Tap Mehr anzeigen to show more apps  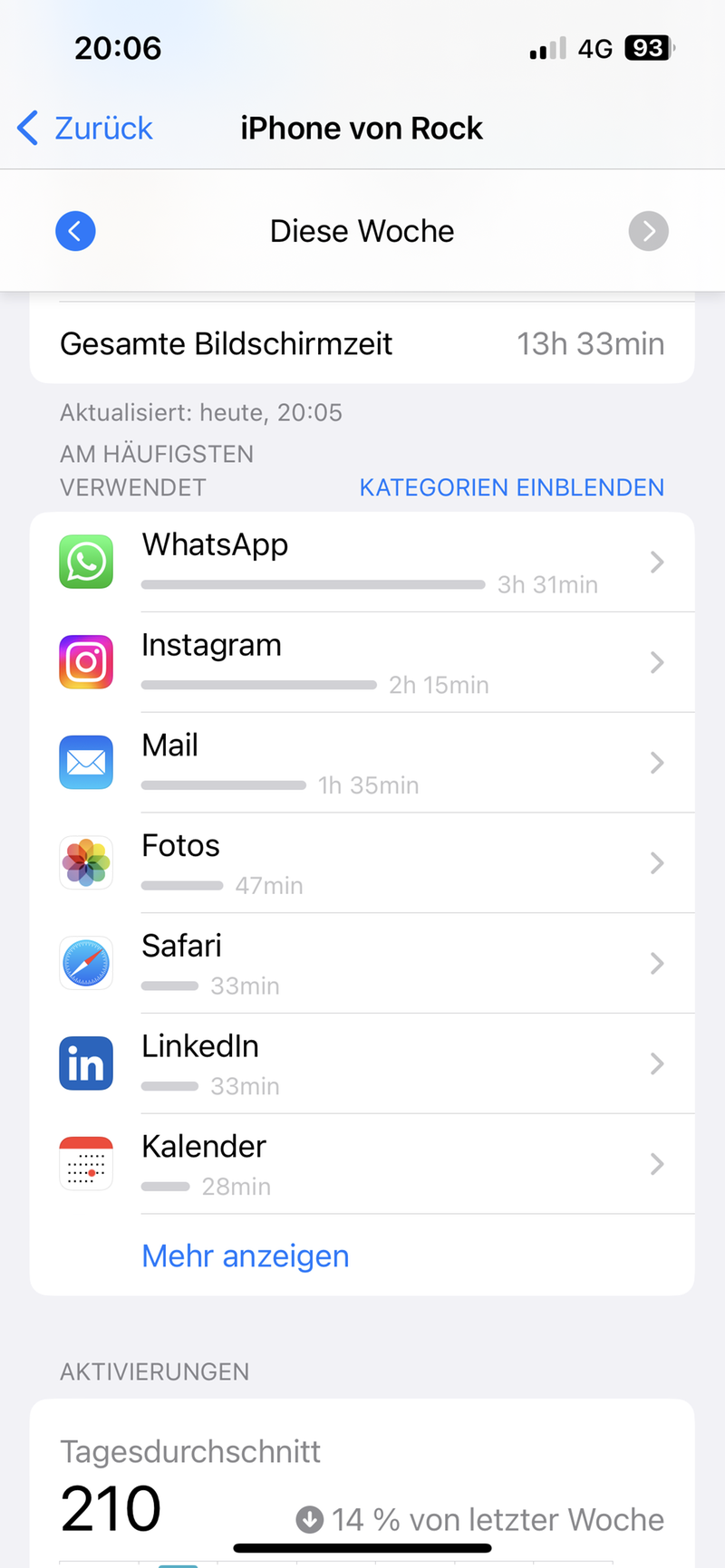pyautogui.click(x=246, y=1256)
